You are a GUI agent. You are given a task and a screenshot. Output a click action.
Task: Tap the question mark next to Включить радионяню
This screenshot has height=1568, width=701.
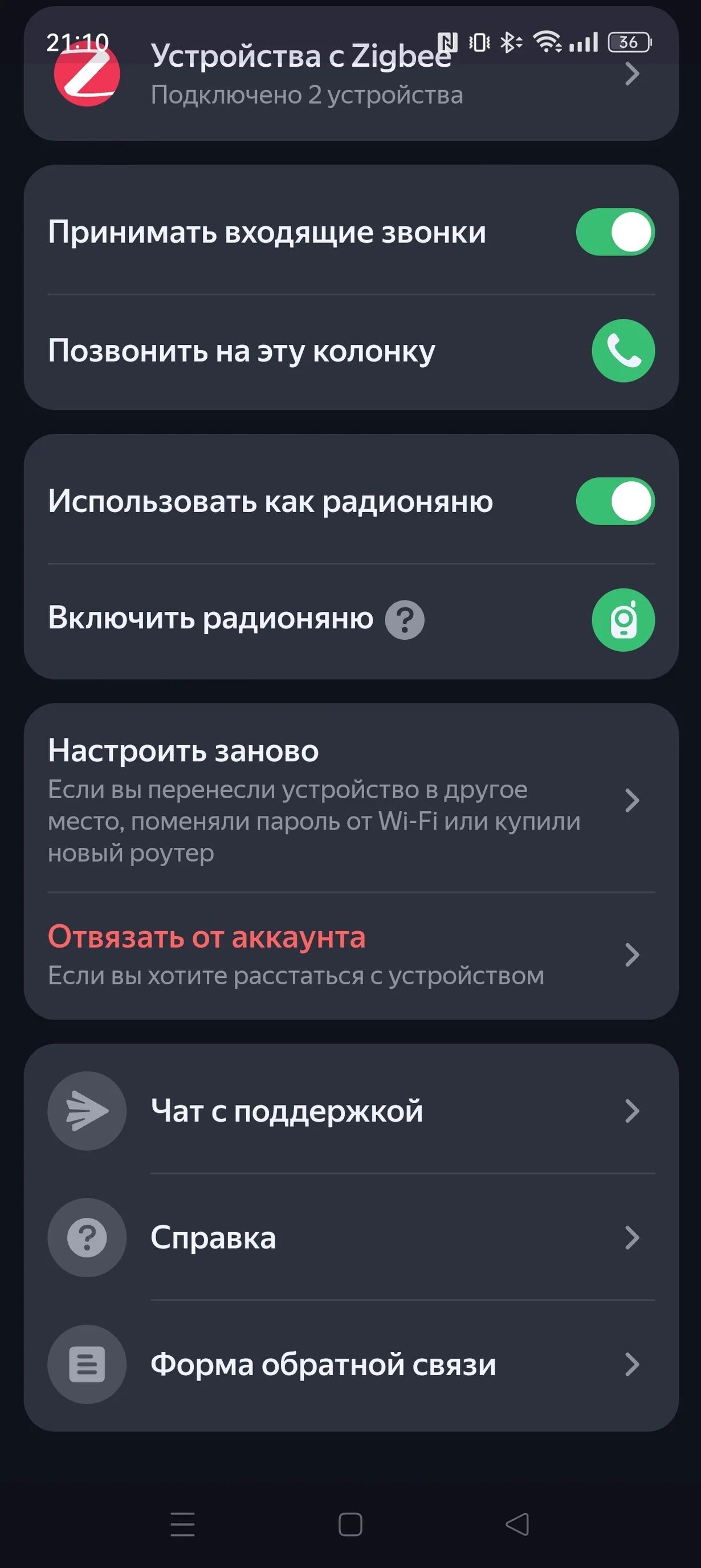pos(405,620)
